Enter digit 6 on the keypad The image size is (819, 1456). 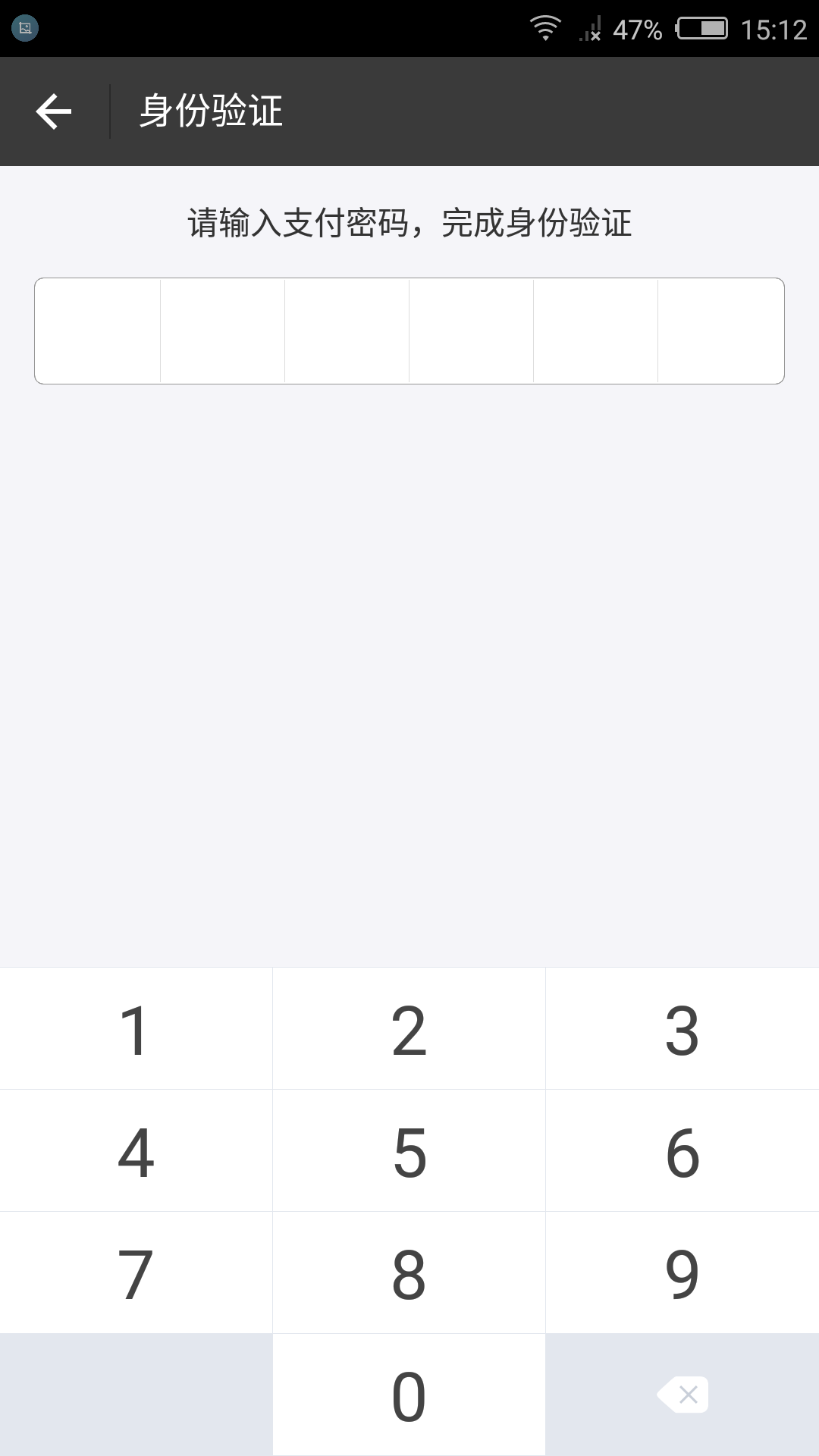pyautogui.click(x=682, y=1151)
